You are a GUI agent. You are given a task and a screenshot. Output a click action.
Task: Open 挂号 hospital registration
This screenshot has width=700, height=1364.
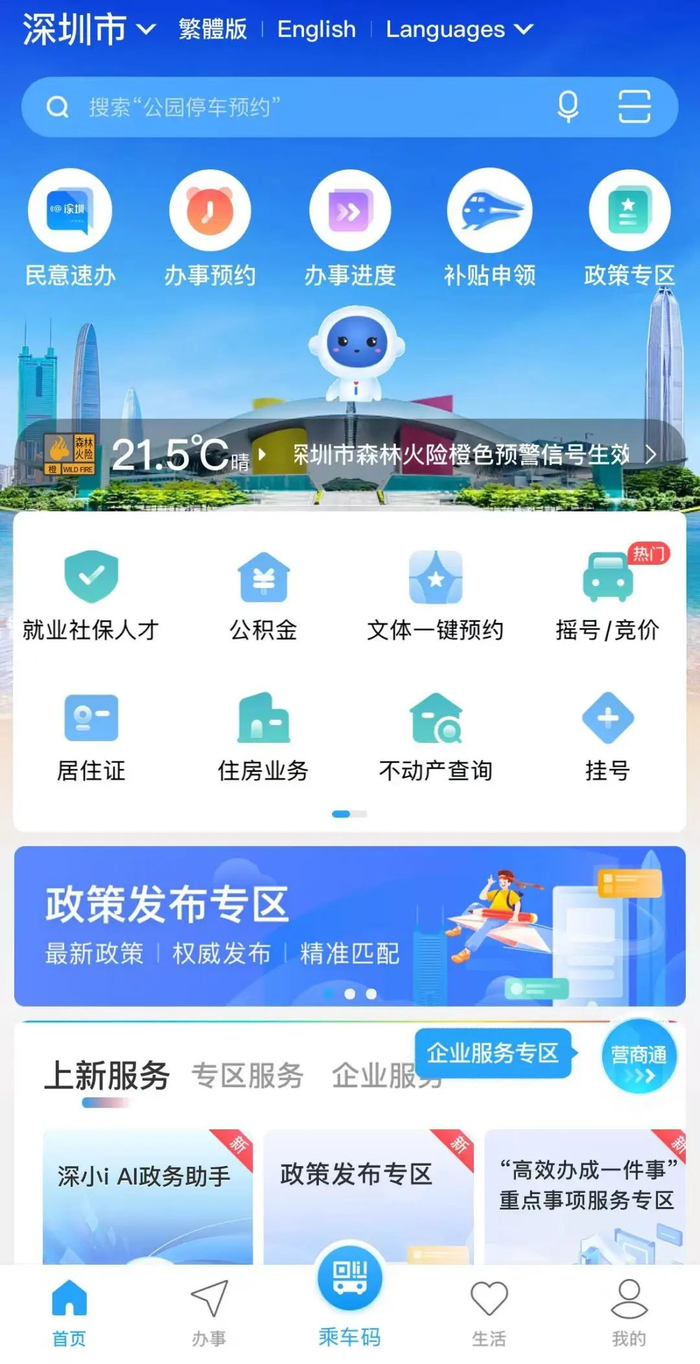(608, 736)
